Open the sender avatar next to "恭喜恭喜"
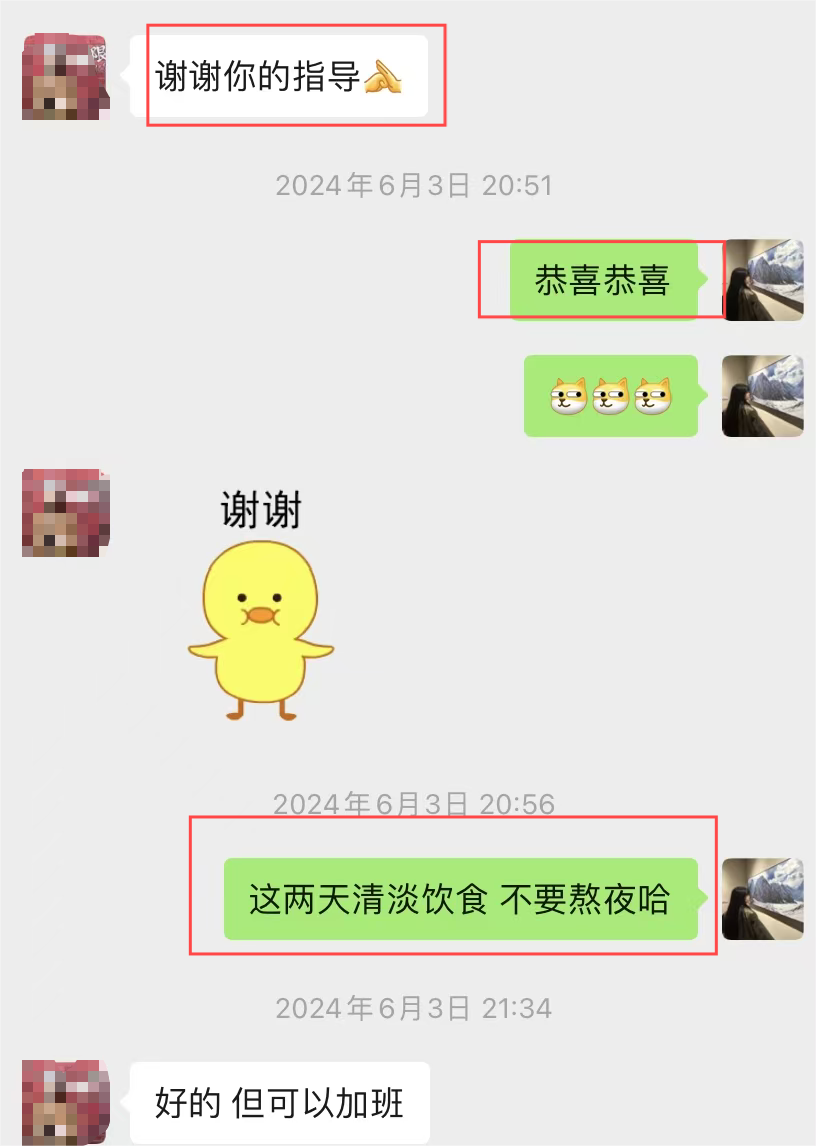816x1146 pixels. point(762,280)
